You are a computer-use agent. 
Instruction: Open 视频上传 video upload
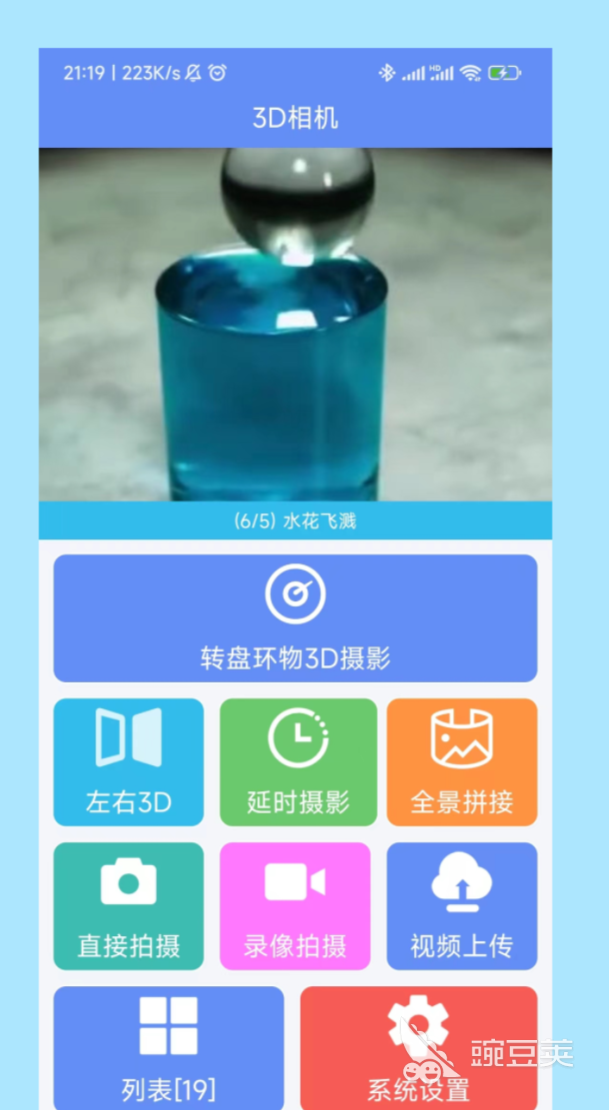point(462,906)
